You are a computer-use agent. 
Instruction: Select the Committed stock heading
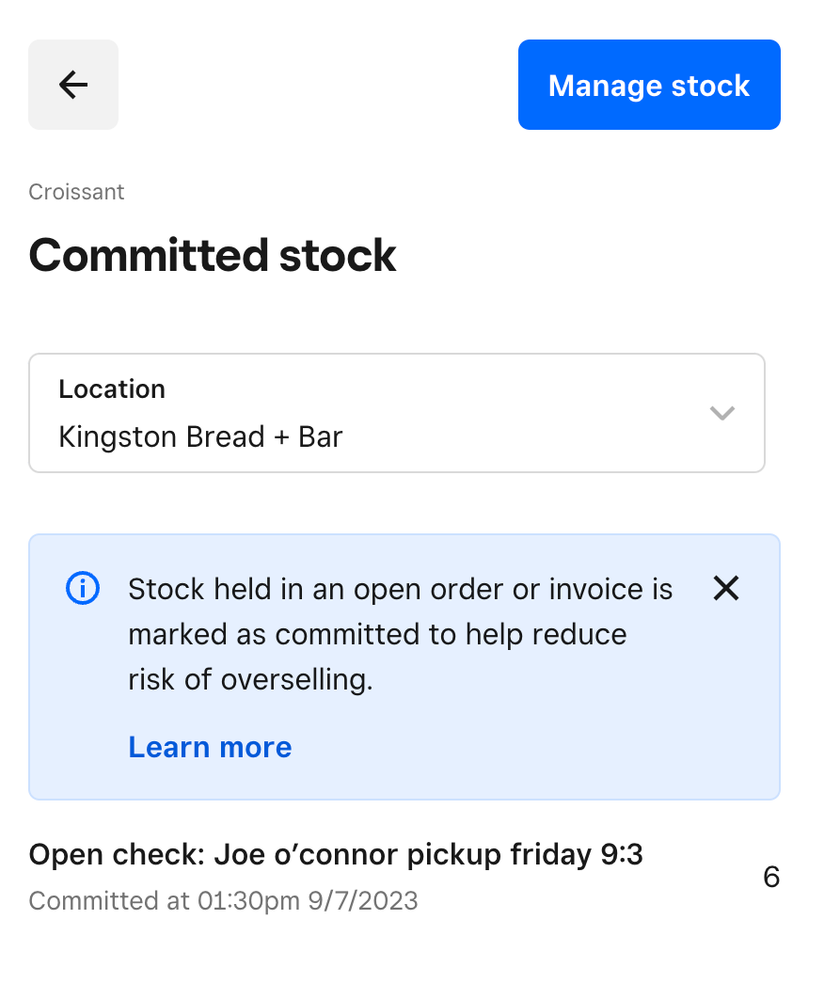coord(212,256)
